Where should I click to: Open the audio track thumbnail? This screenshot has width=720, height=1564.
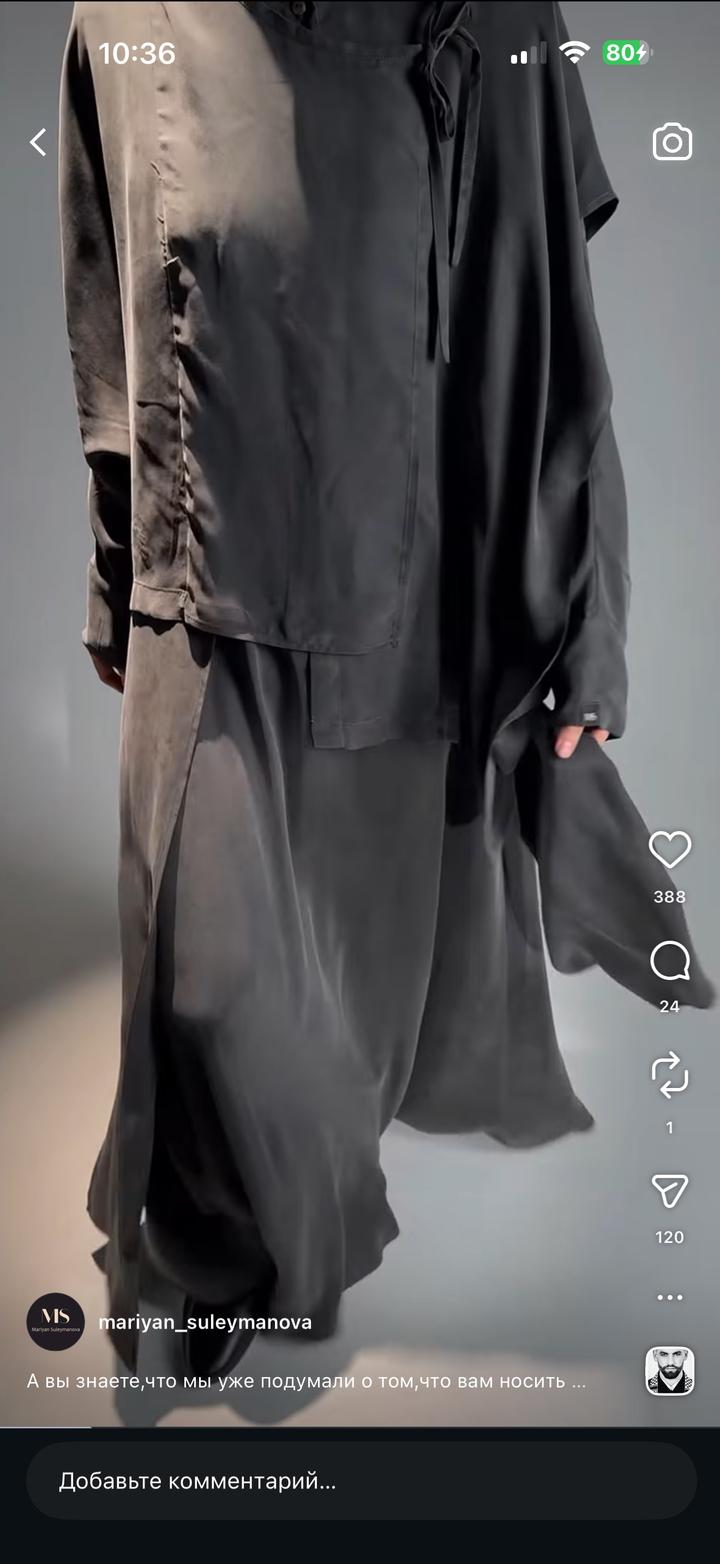tap(670, 1370)
